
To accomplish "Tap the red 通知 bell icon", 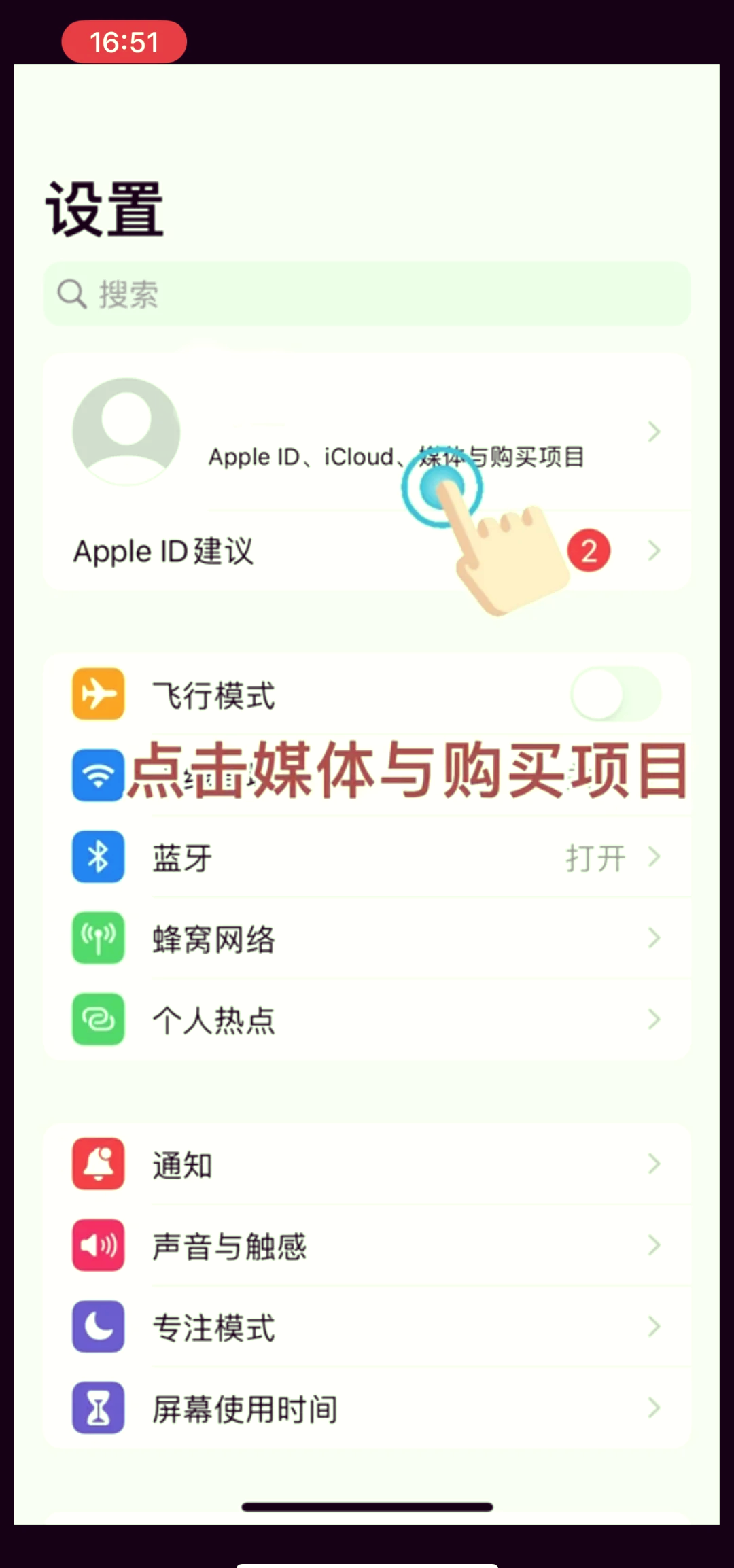I will (97, 1164).
